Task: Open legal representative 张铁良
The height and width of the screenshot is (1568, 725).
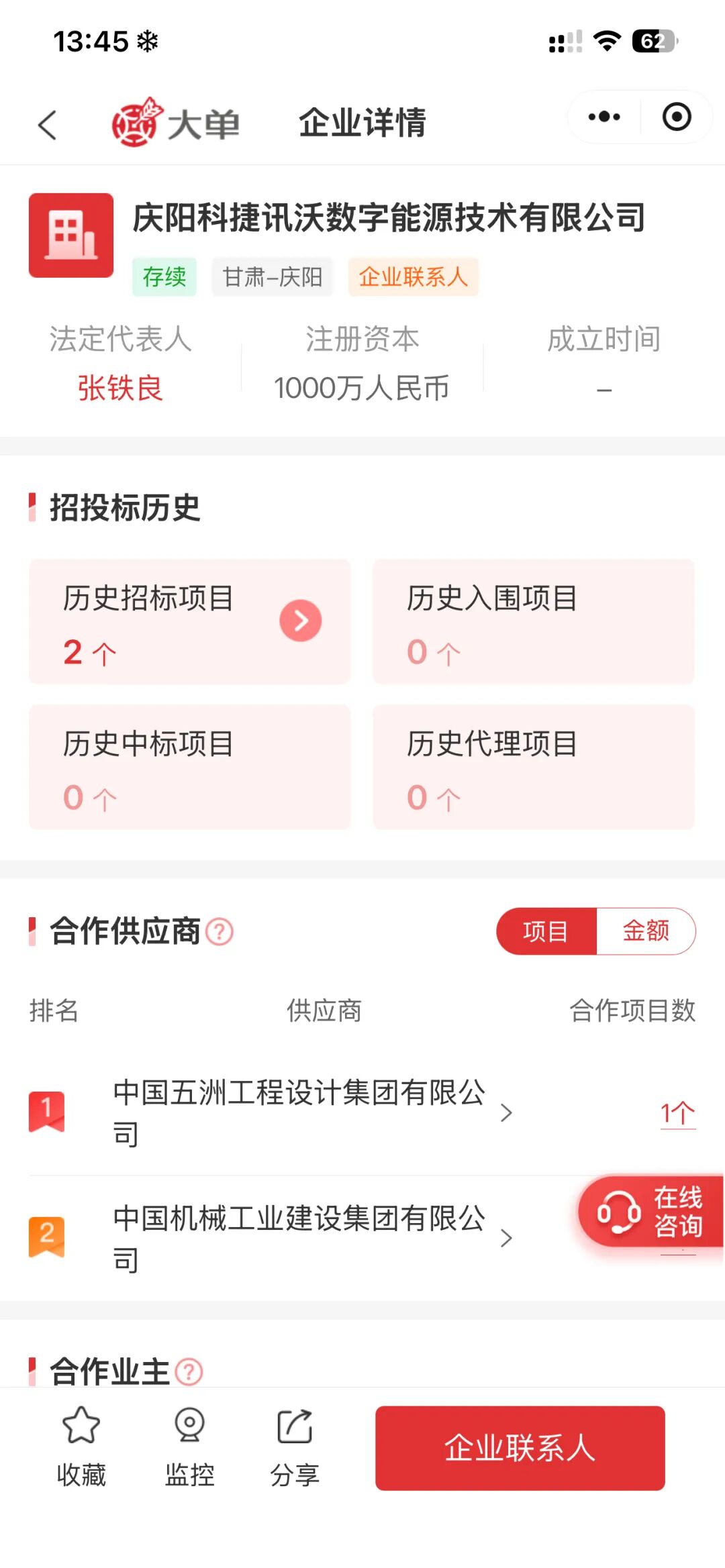Action: coord(120,388)
